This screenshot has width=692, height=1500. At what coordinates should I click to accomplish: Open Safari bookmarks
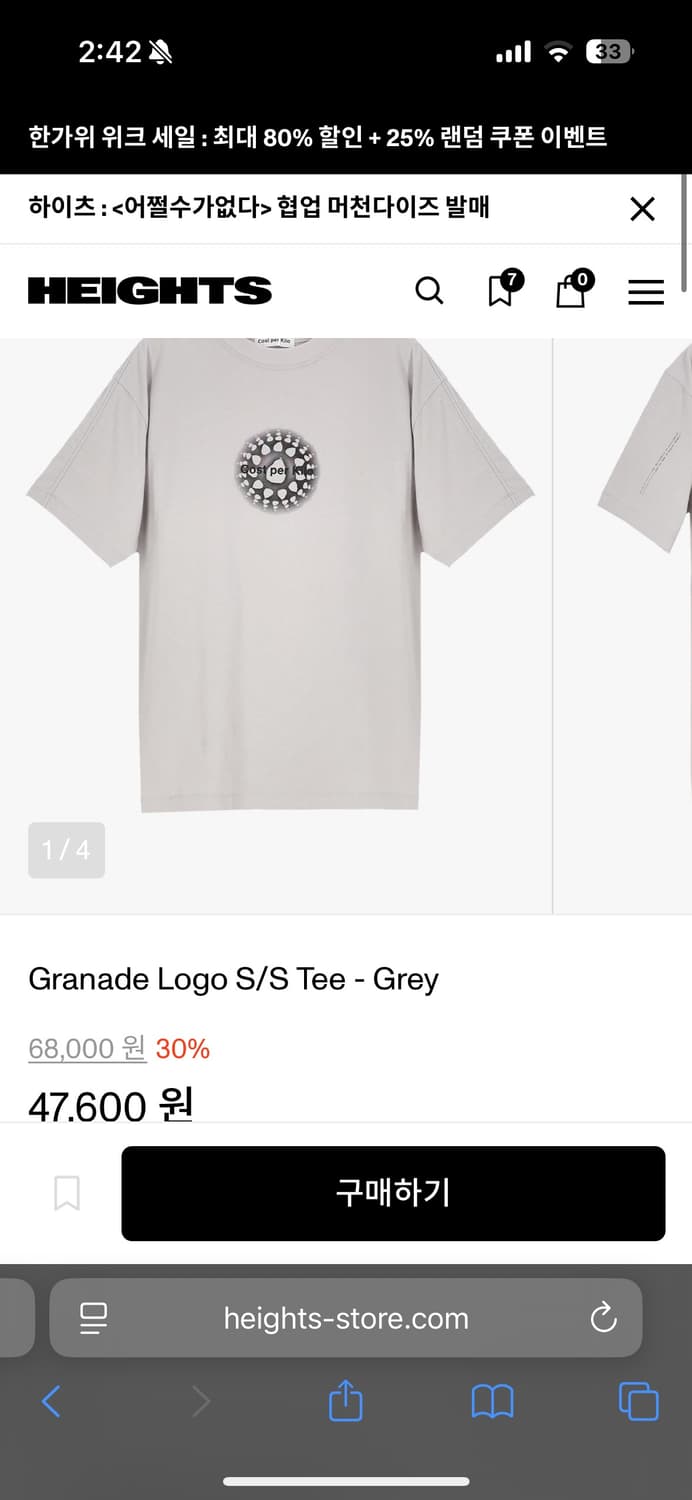coord(492,1401)
